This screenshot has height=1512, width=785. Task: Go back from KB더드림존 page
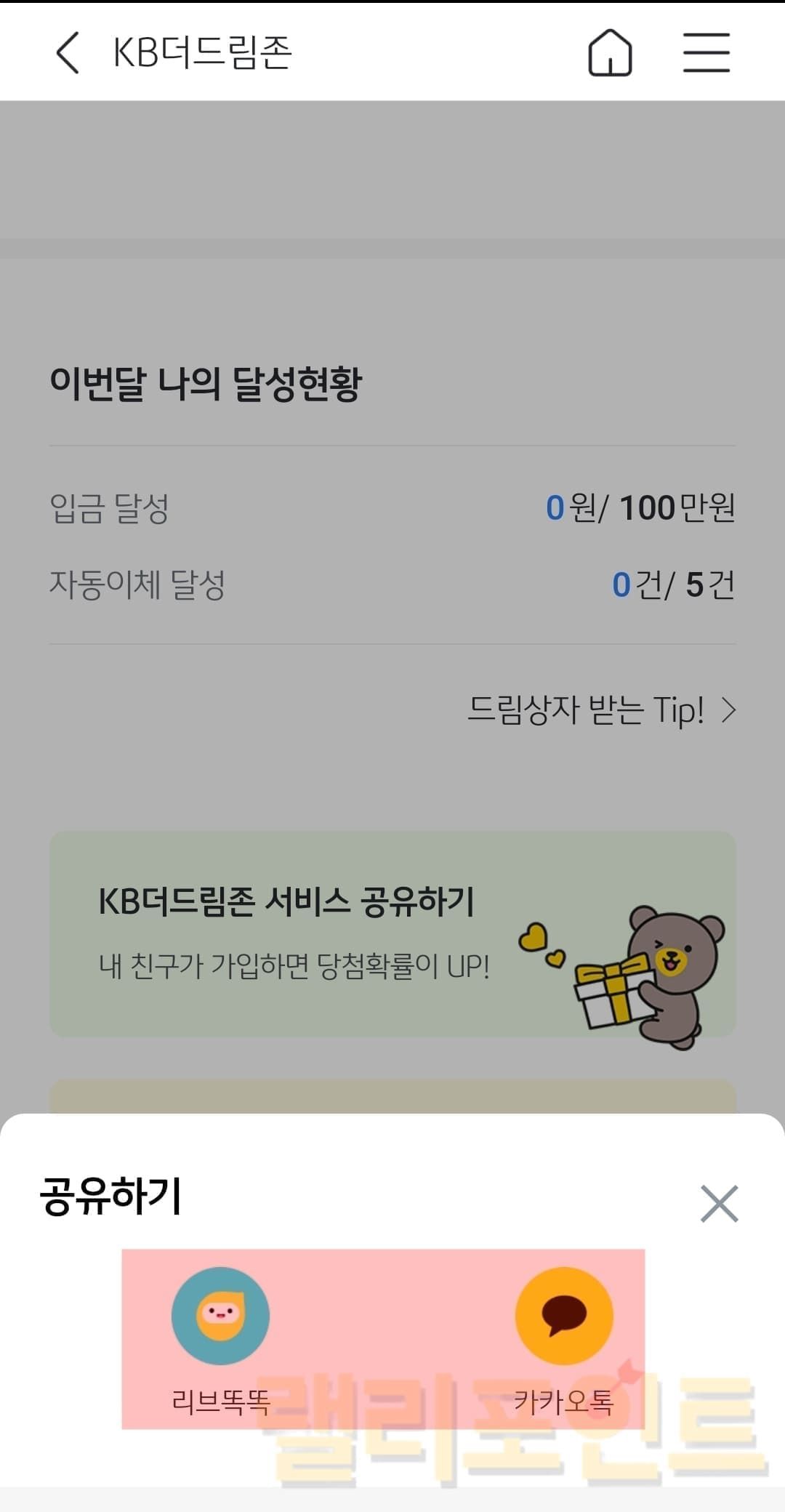68,53
